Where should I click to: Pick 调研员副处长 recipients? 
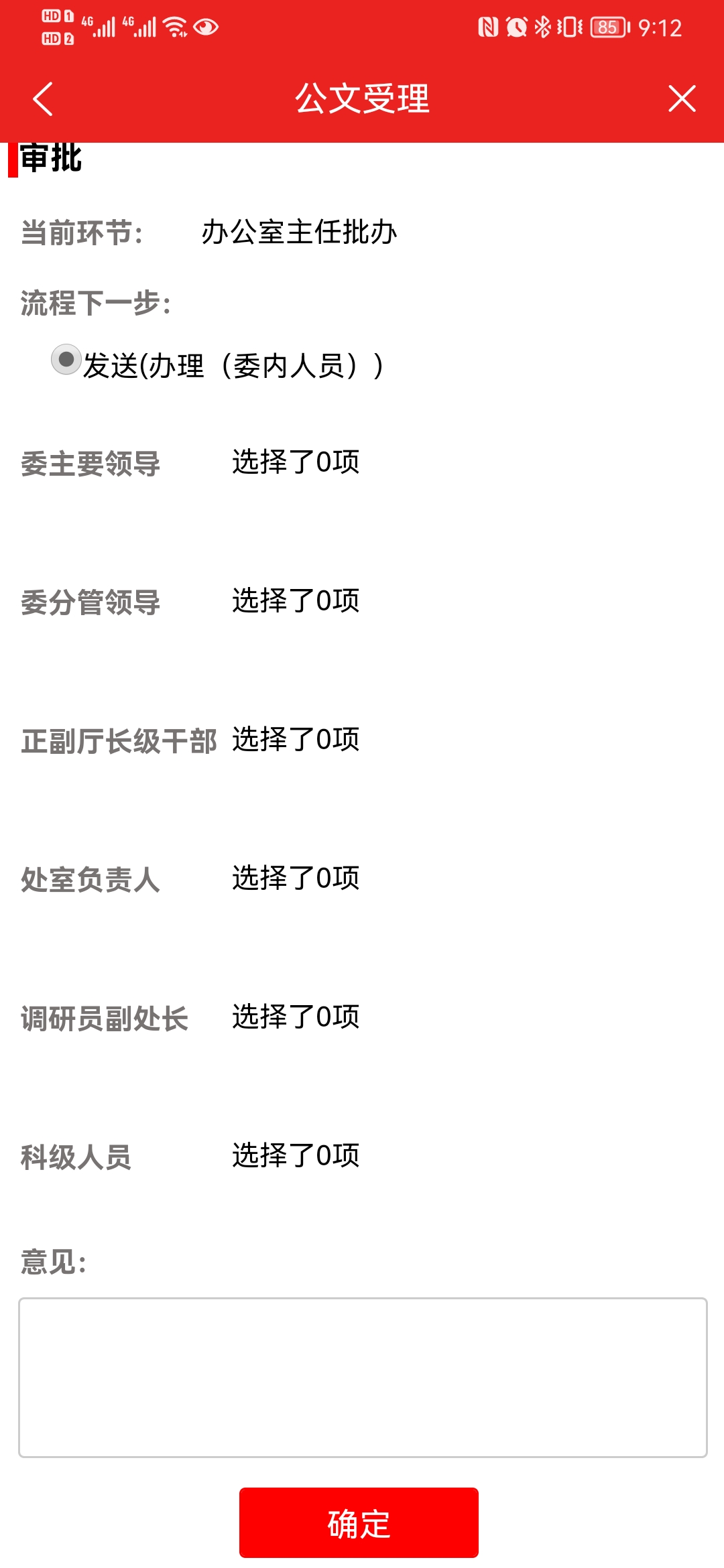tap(296, 1017)
